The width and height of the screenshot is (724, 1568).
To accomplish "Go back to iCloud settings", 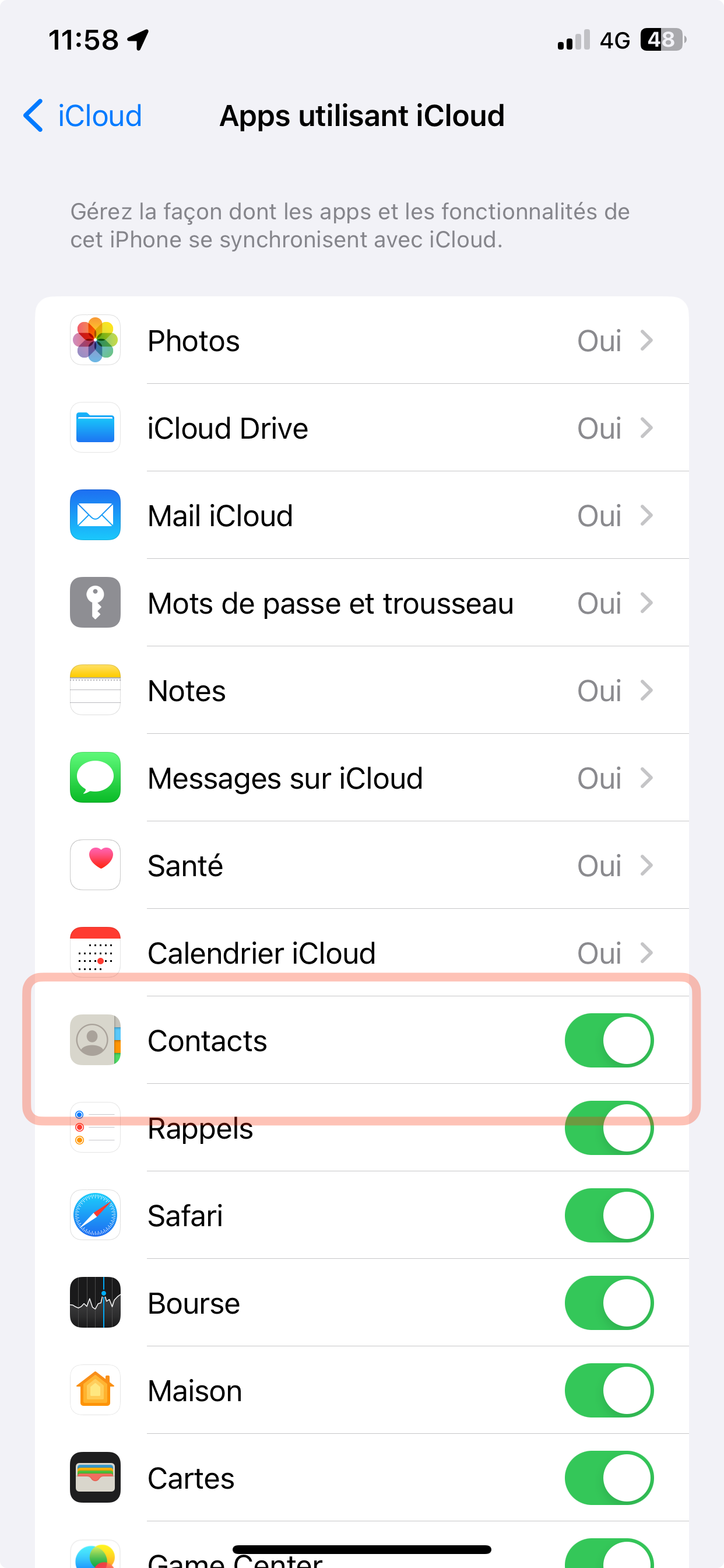I will pyautogui.click(x=83, y=116).
